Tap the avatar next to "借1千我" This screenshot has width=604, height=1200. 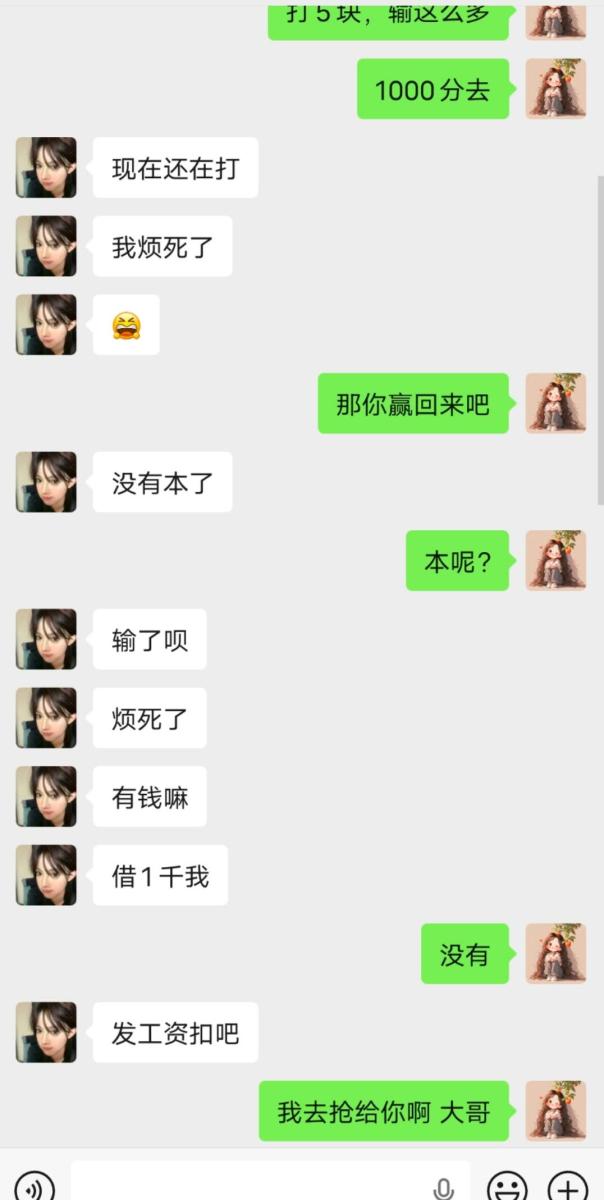tap(46, 876)
